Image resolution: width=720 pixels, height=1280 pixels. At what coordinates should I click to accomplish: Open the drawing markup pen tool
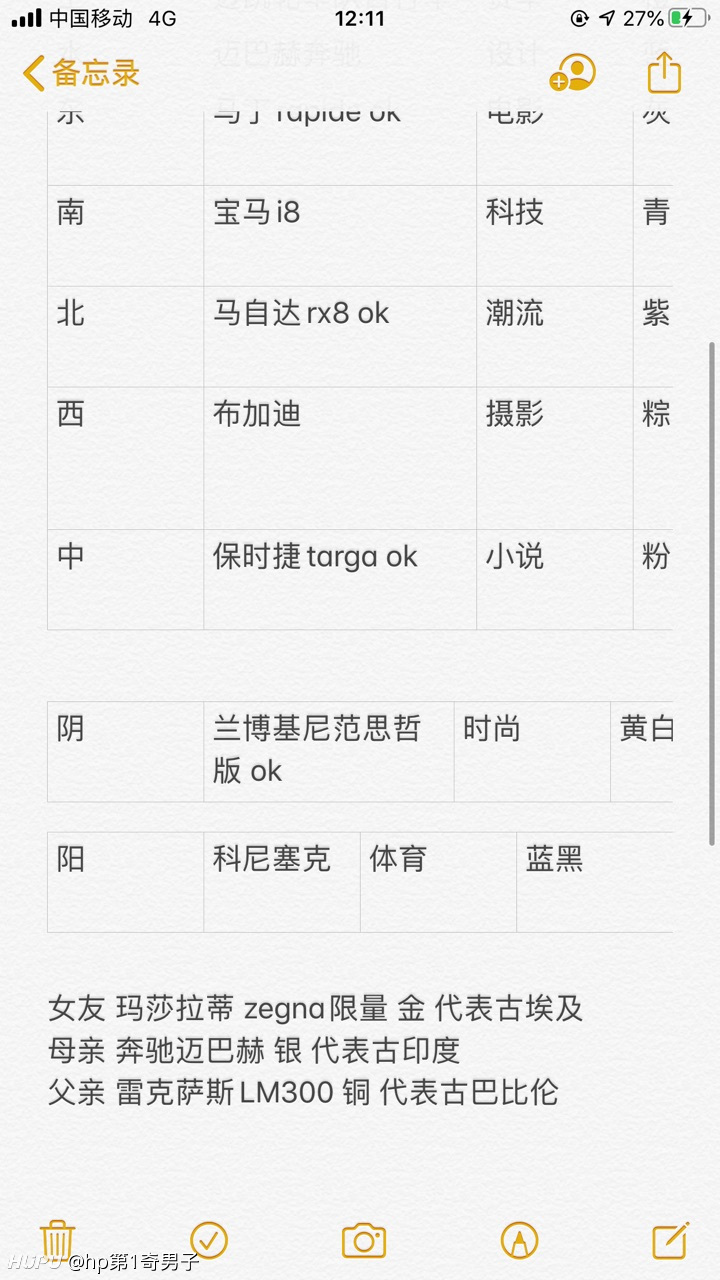point(519,1240)
